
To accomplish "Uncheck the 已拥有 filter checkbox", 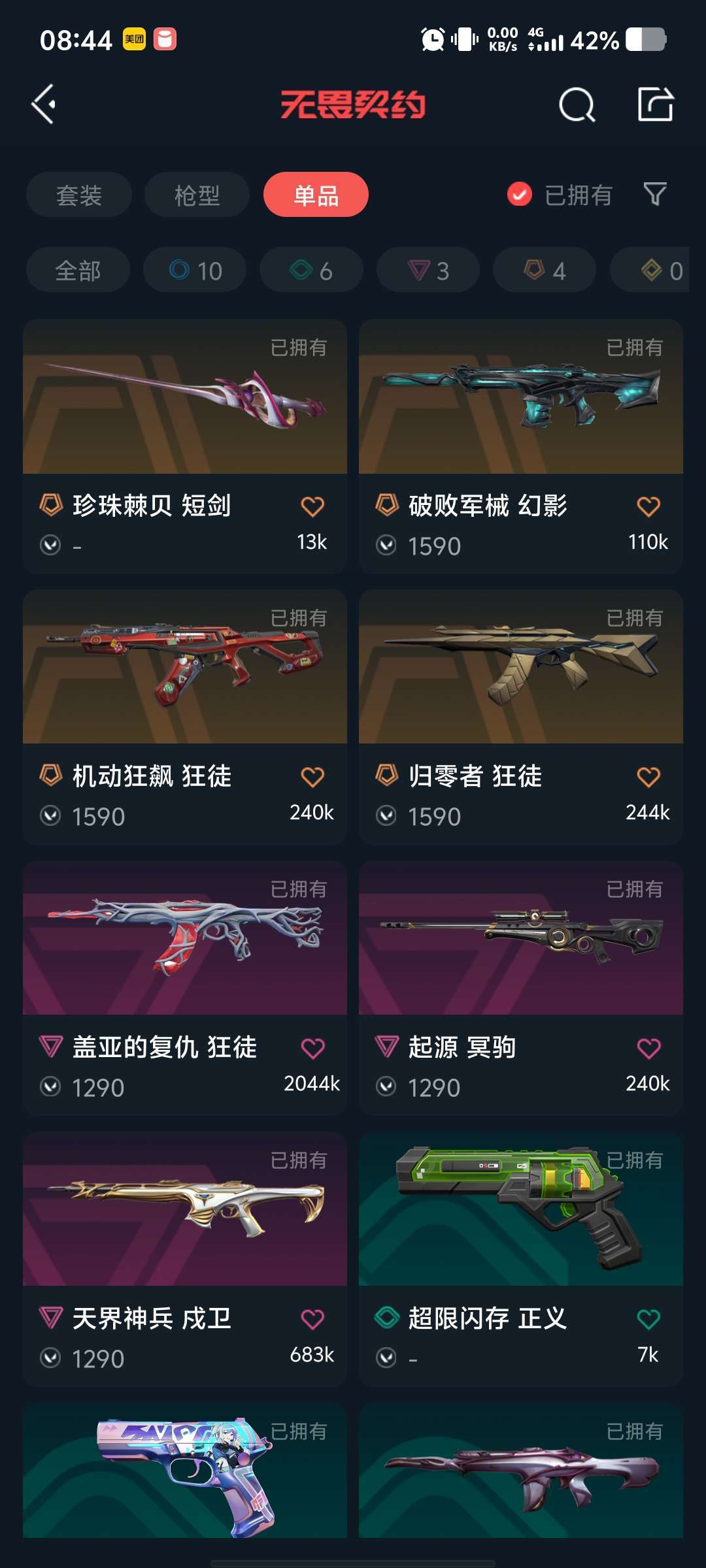I will pyautogui.click(x=520, y=194).
